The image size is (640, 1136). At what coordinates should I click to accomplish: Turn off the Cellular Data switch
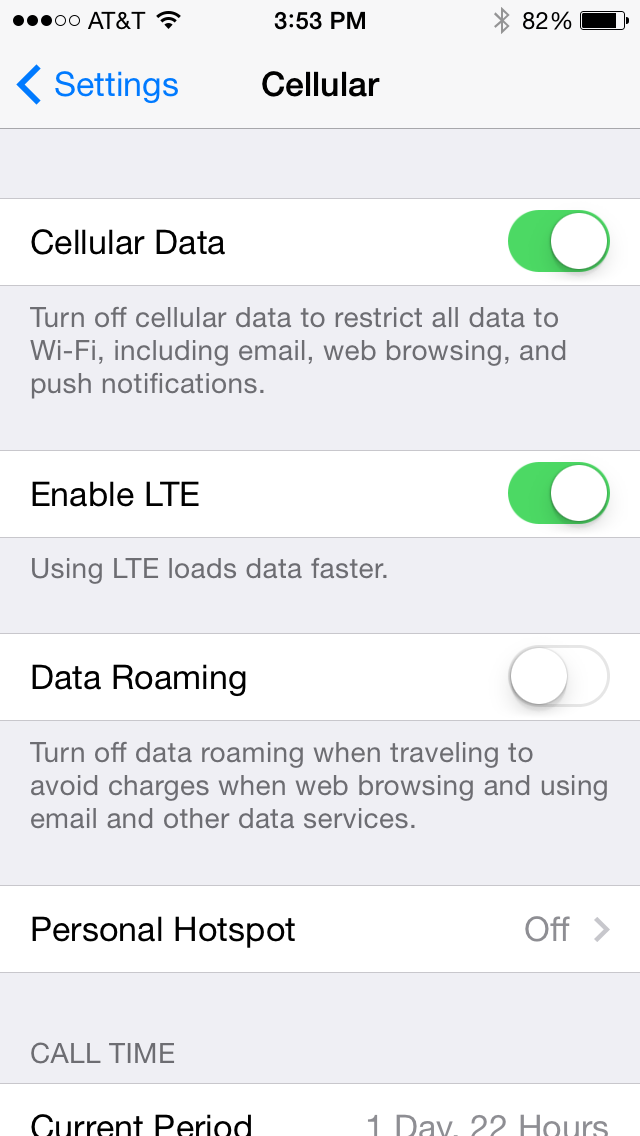558,242
